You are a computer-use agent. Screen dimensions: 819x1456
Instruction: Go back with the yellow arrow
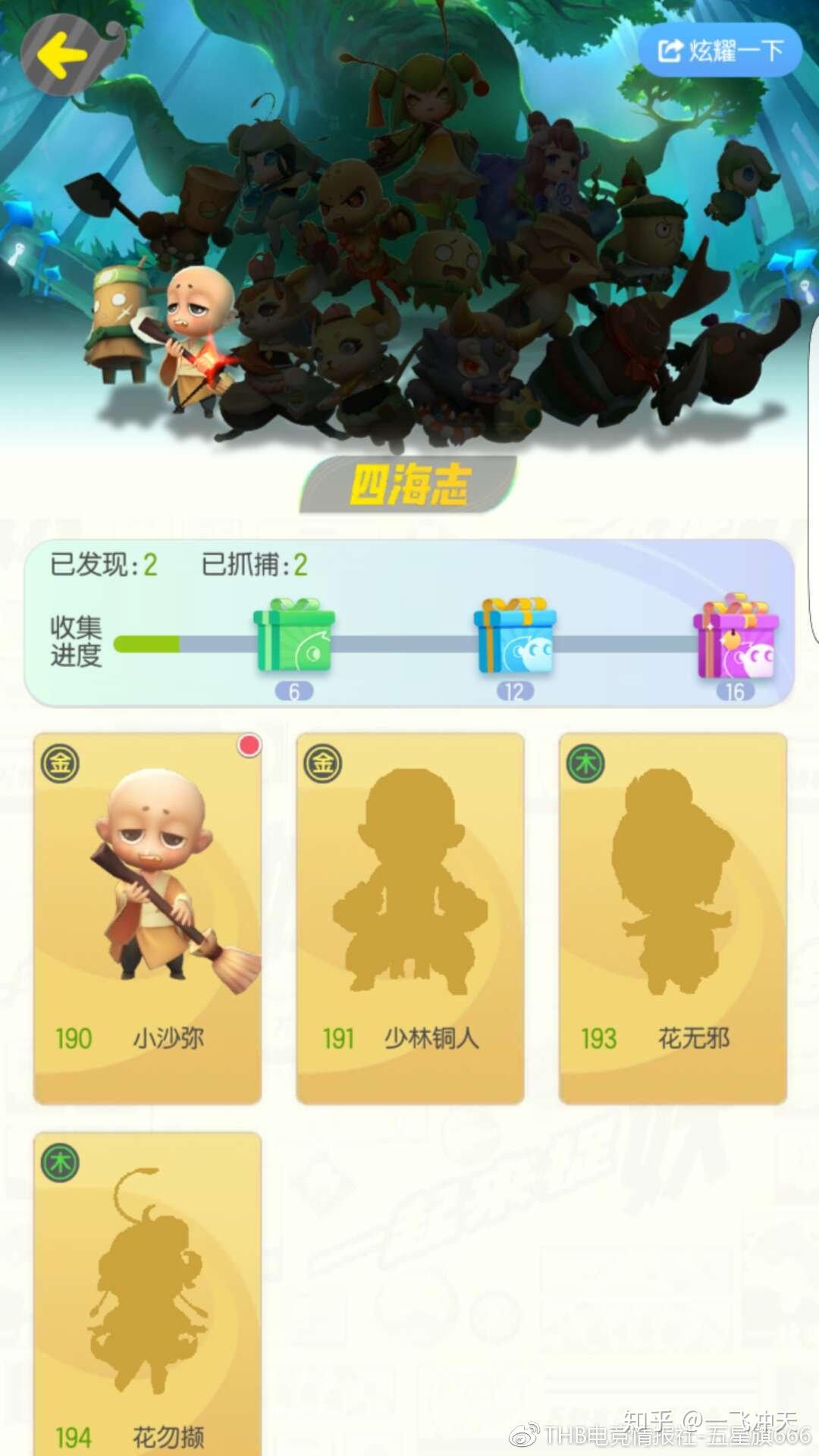62,55
